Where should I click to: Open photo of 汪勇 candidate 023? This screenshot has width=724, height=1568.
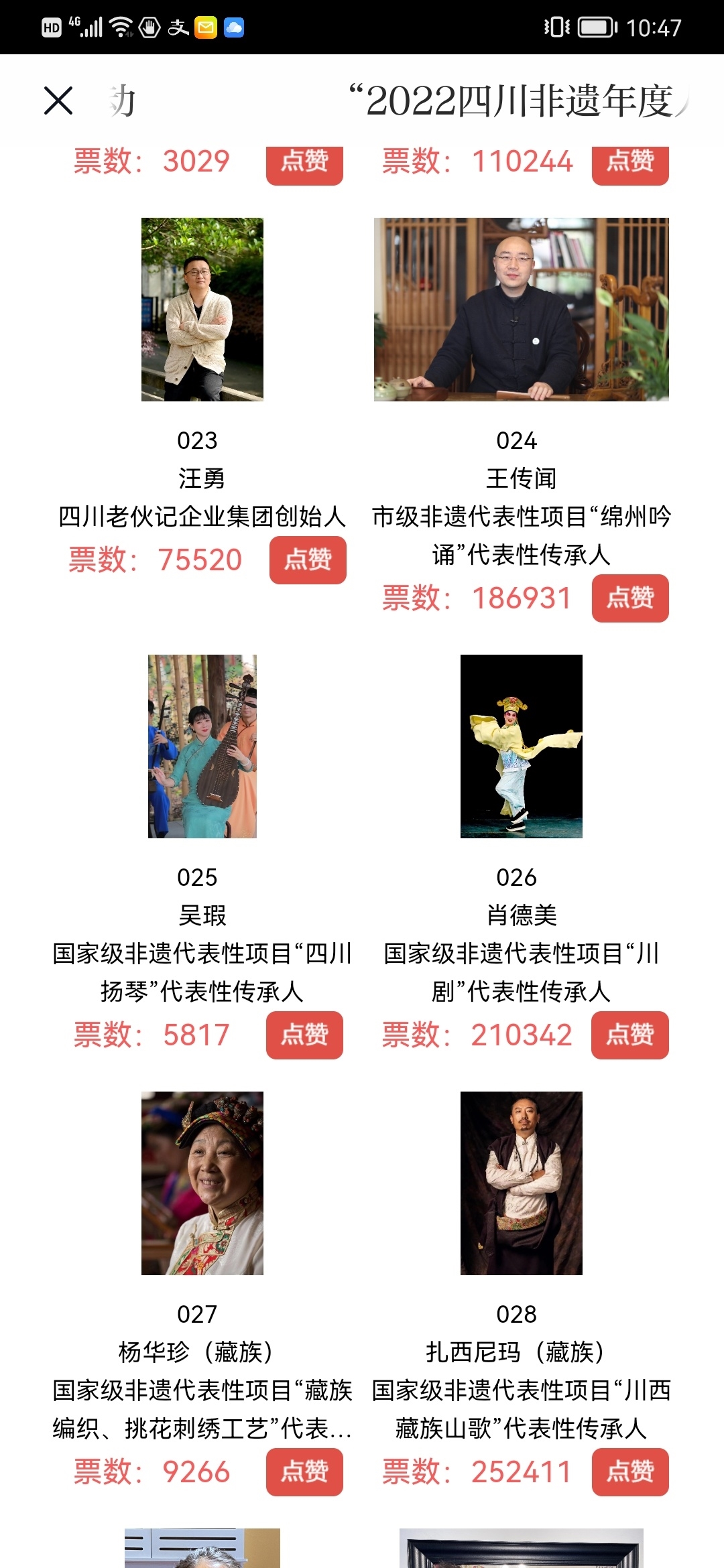coord(202,310)
